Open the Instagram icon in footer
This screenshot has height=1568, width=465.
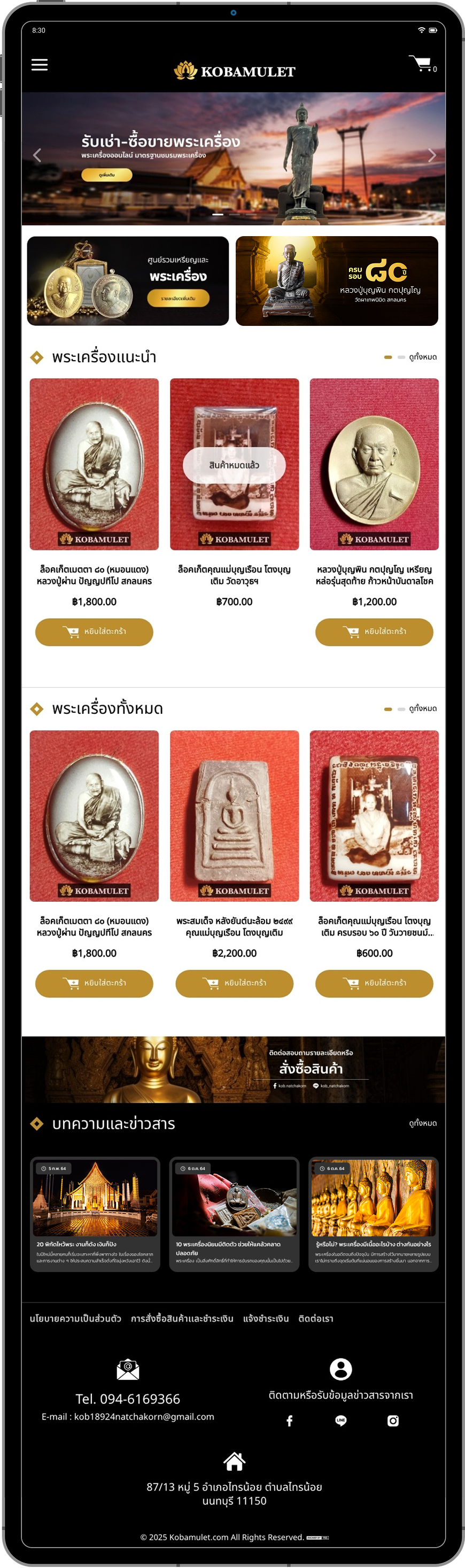(x=393, y=1421)
